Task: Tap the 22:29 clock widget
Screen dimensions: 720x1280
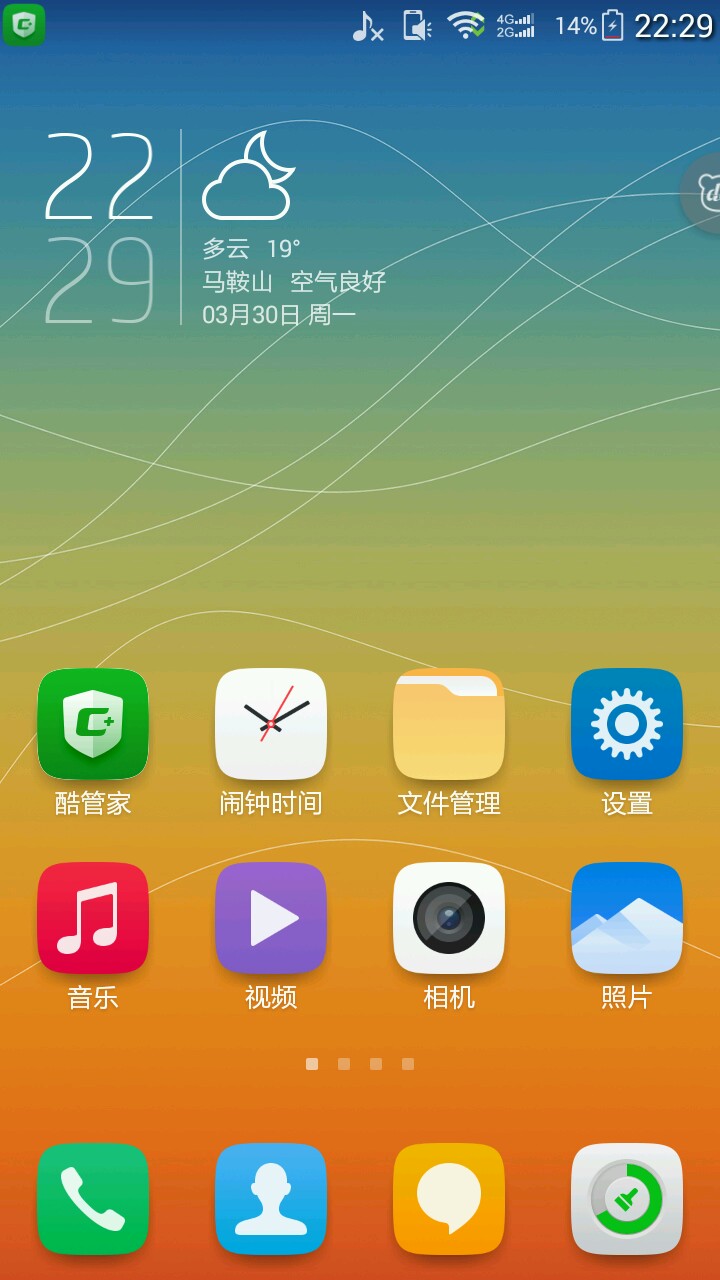Action: [x=100, y=228]
